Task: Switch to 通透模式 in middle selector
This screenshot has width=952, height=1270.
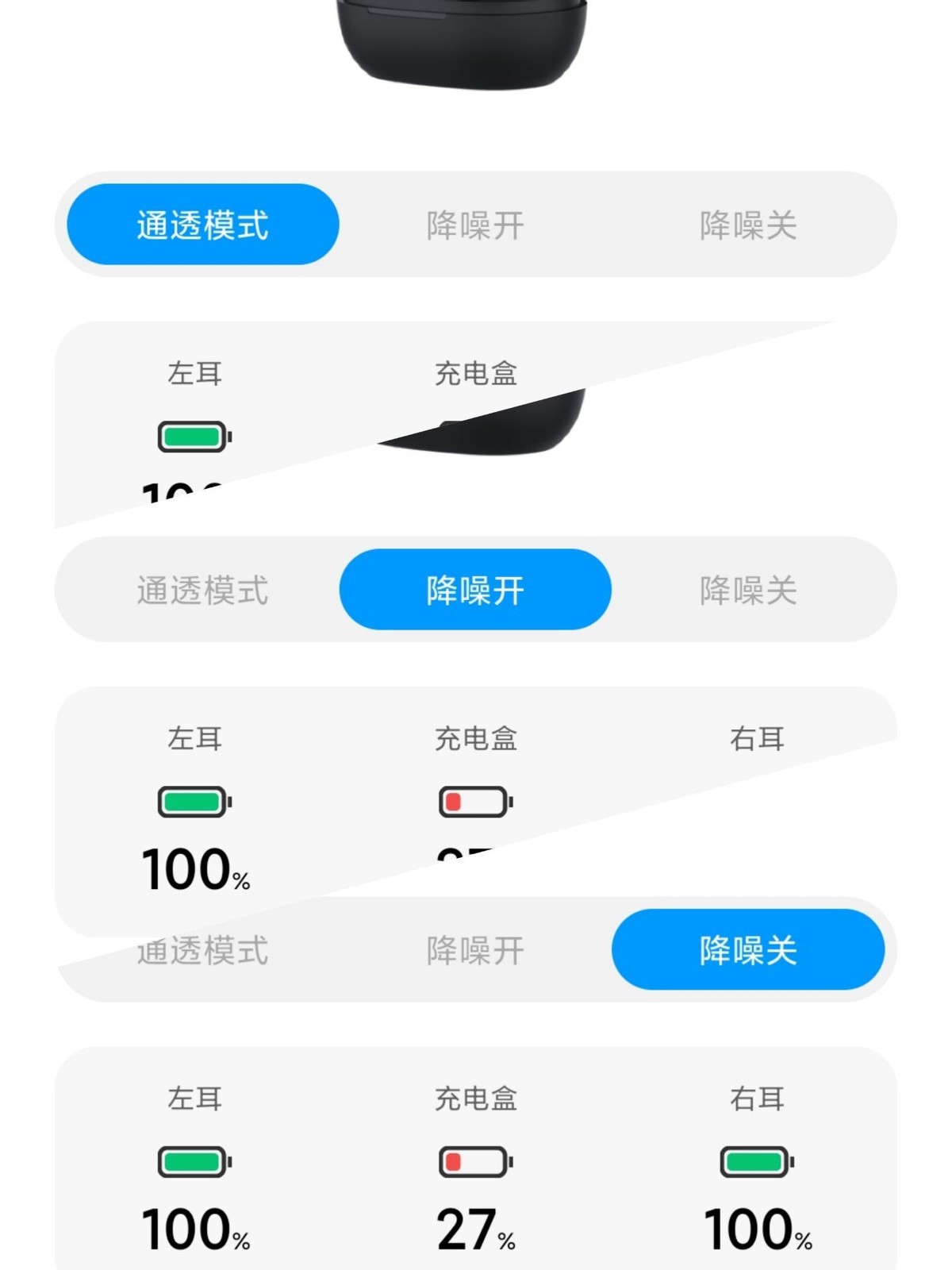Action: pyautogui.click(x=204, y=589)
